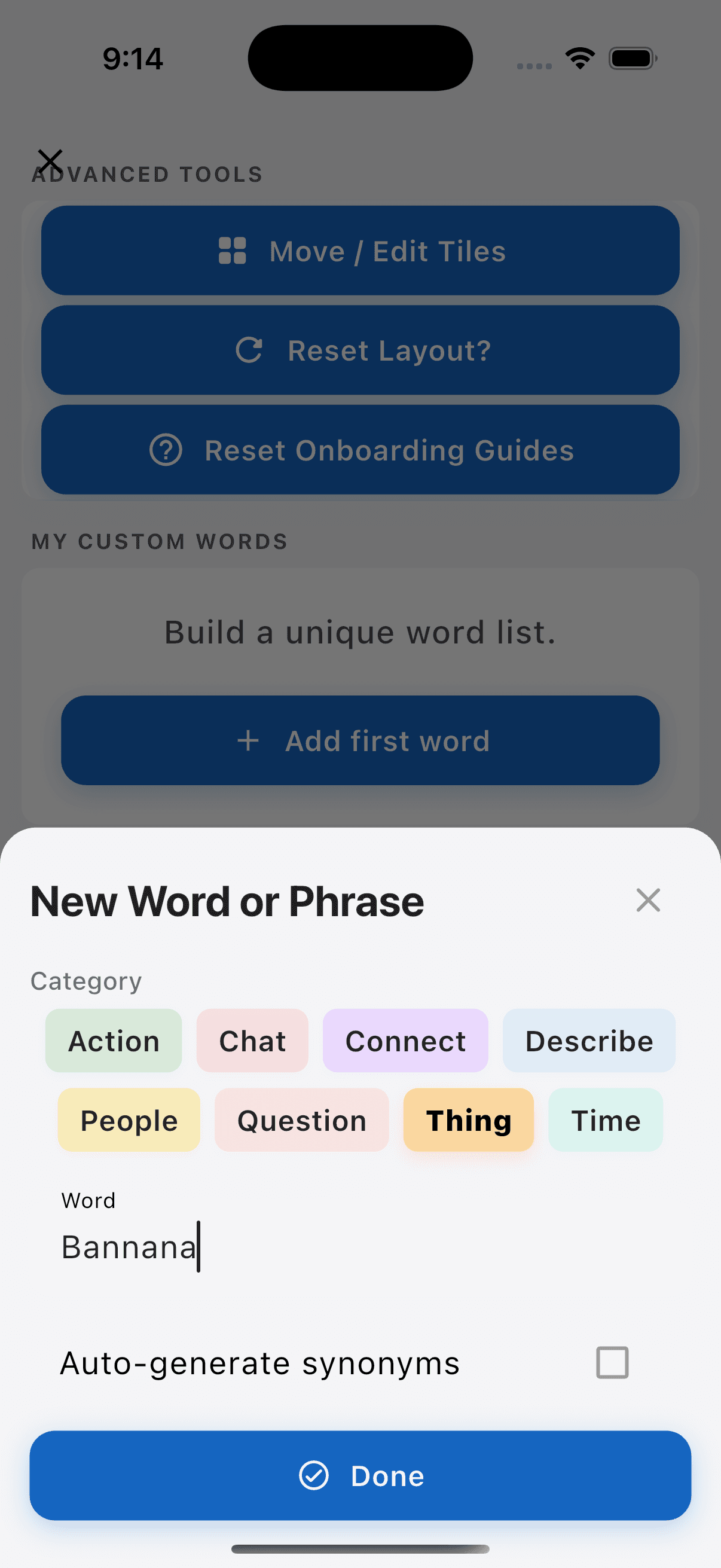
Task: Select the Question category
Action: [x=302, y=1120]
